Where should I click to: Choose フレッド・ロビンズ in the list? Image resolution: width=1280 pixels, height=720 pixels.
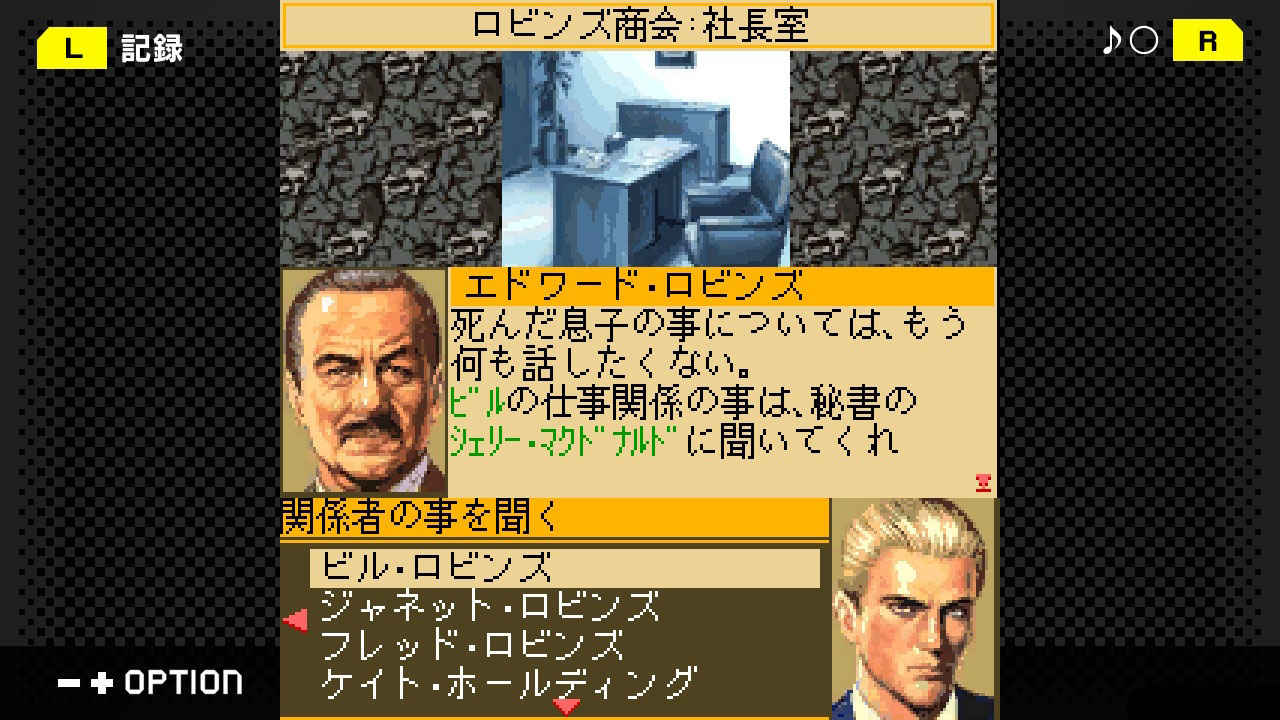tap(472, 645)
